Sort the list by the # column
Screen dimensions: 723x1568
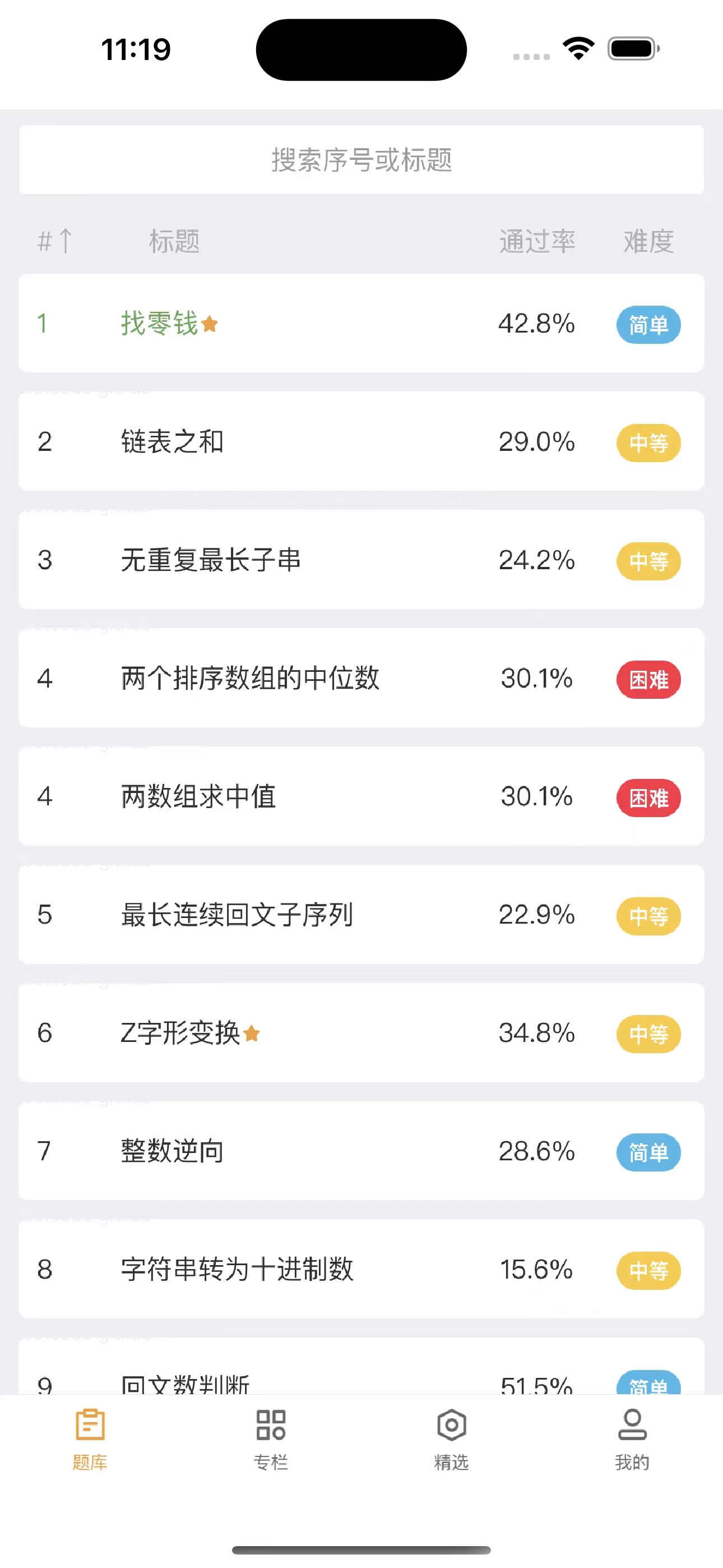tap(55, 241)
